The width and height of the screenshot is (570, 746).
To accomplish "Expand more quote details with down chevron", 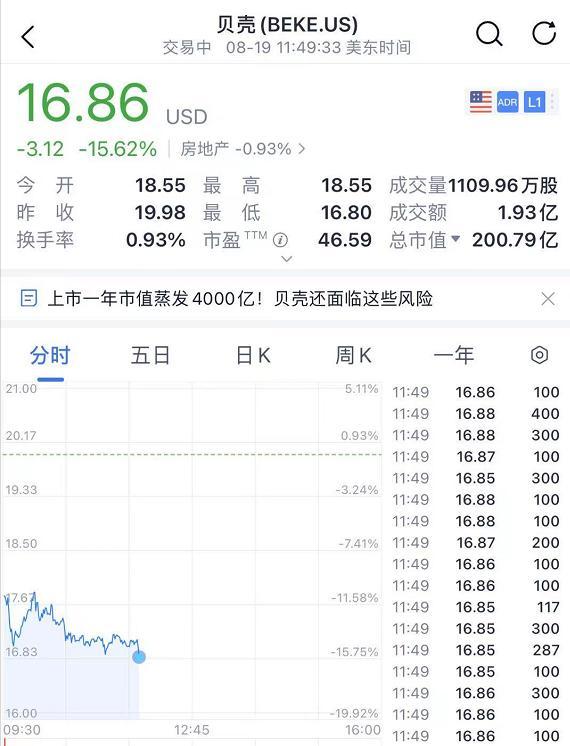I will tap(286, 259).
